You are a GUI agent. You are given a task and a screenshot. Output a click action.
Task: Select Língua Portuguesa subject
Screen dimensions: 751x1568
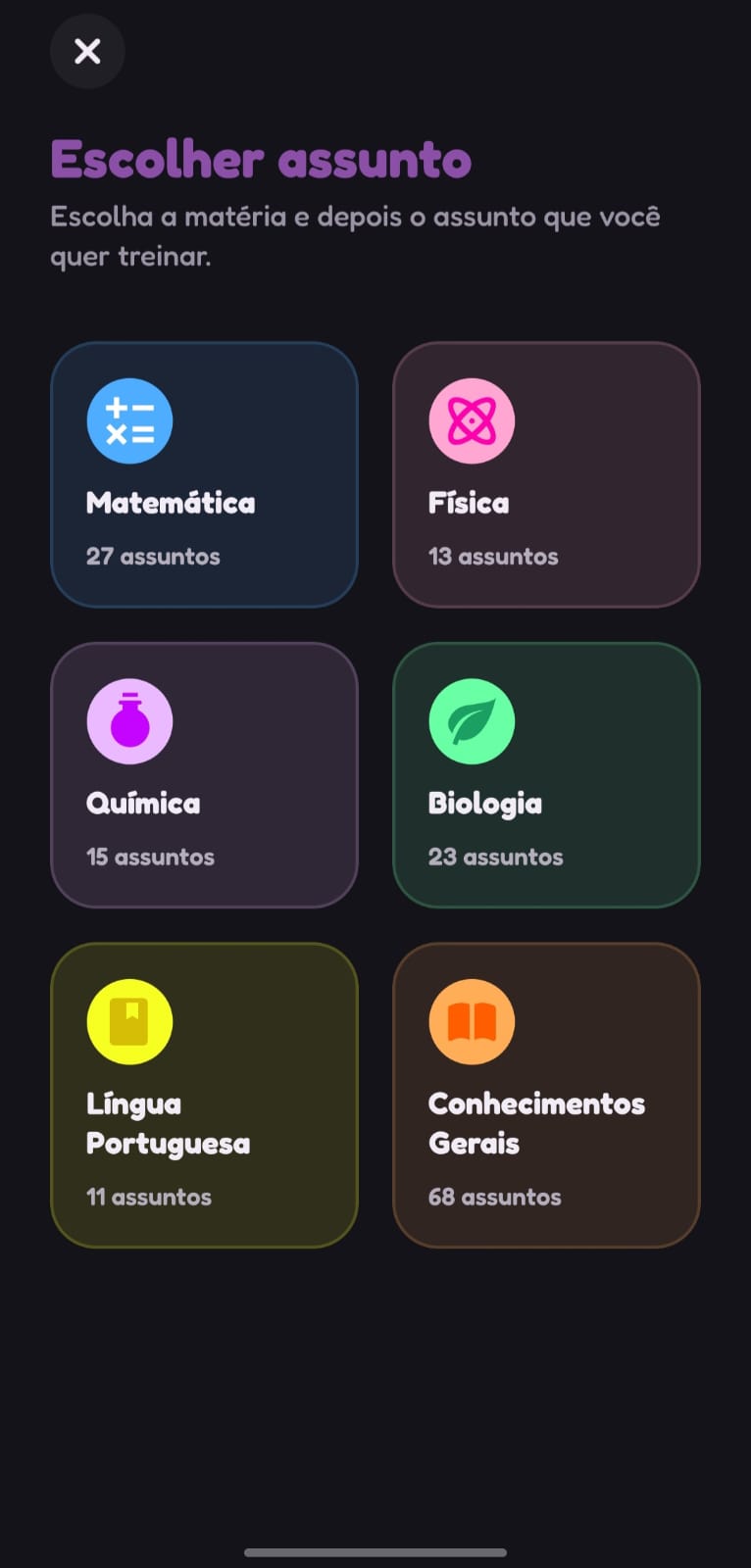coord(204,1096)
